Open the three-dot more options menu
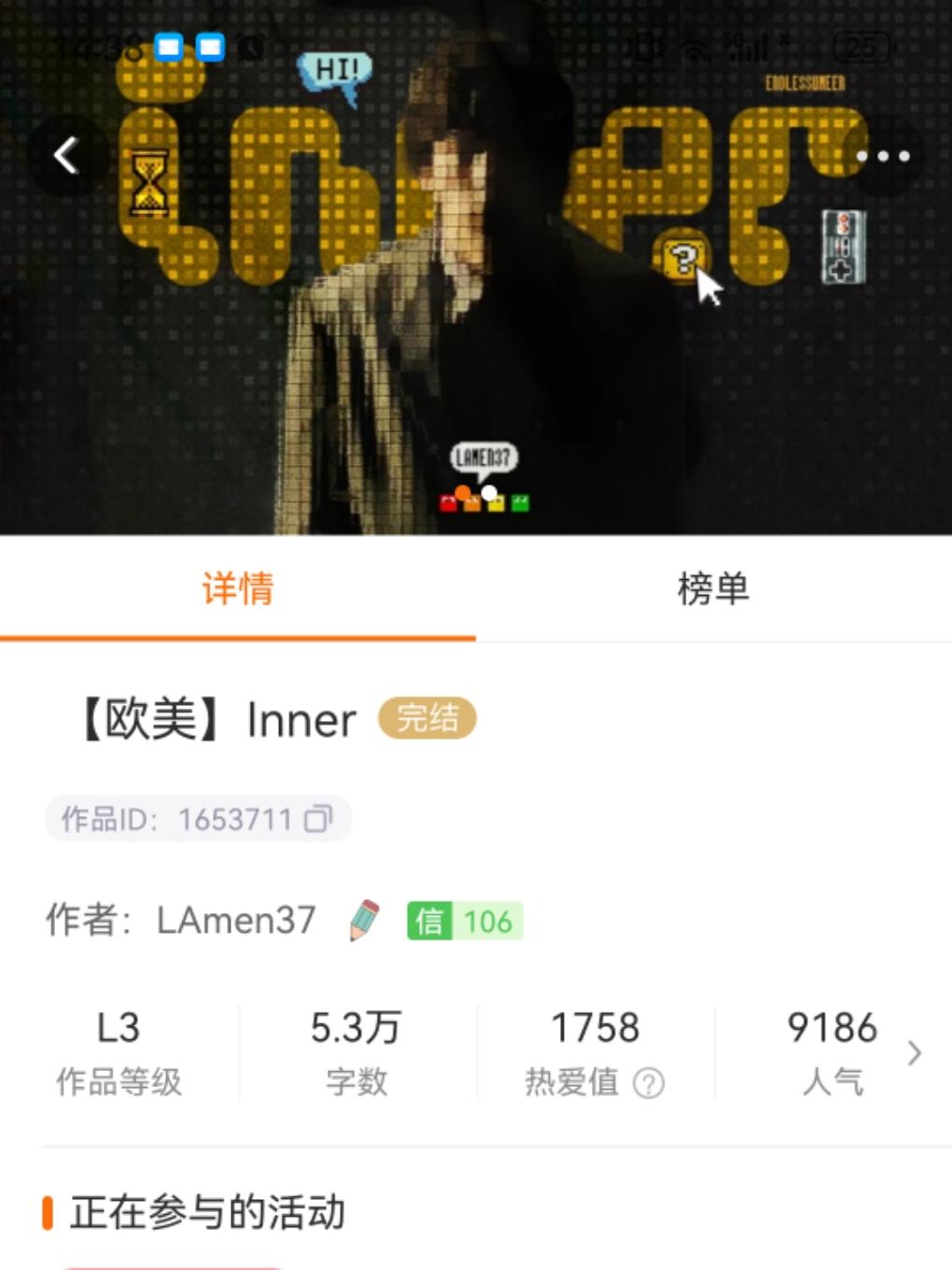The height and width of the screenshot is (1270, 952). [883, 155]
